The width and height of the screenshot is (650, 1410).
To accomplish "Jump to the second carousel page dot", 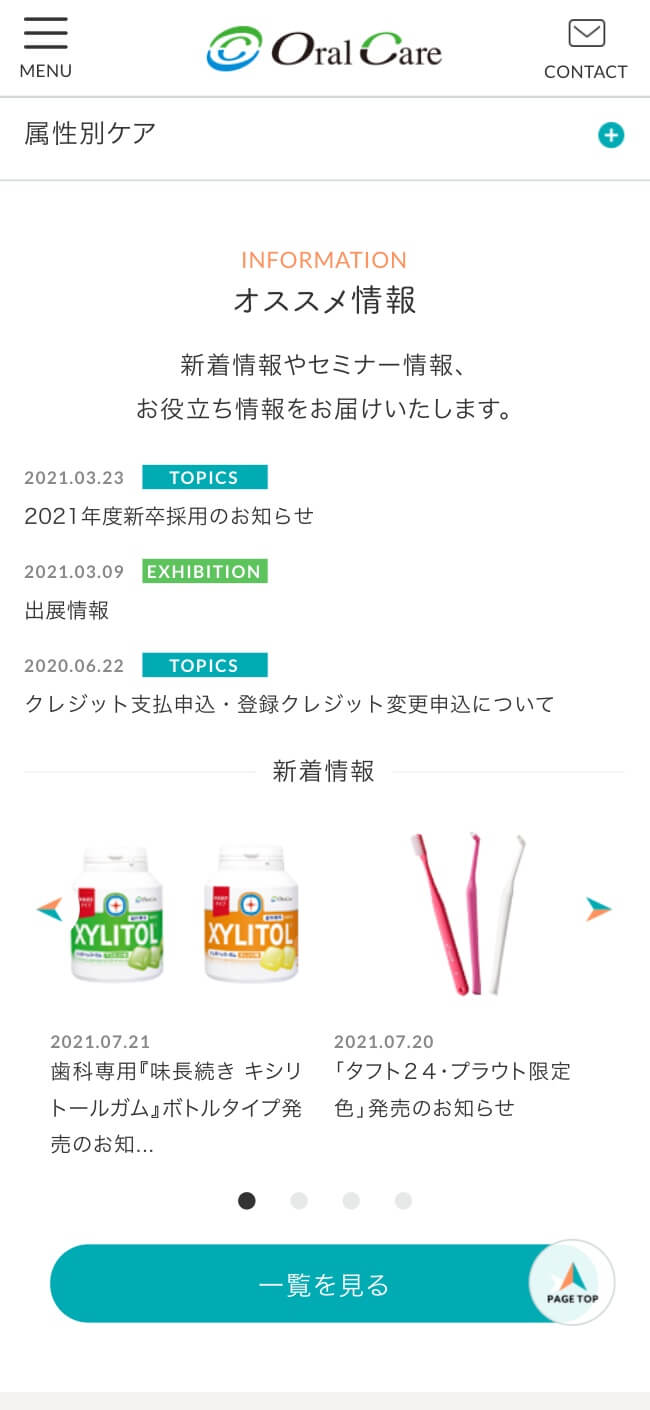I will tap(299, 1201).
